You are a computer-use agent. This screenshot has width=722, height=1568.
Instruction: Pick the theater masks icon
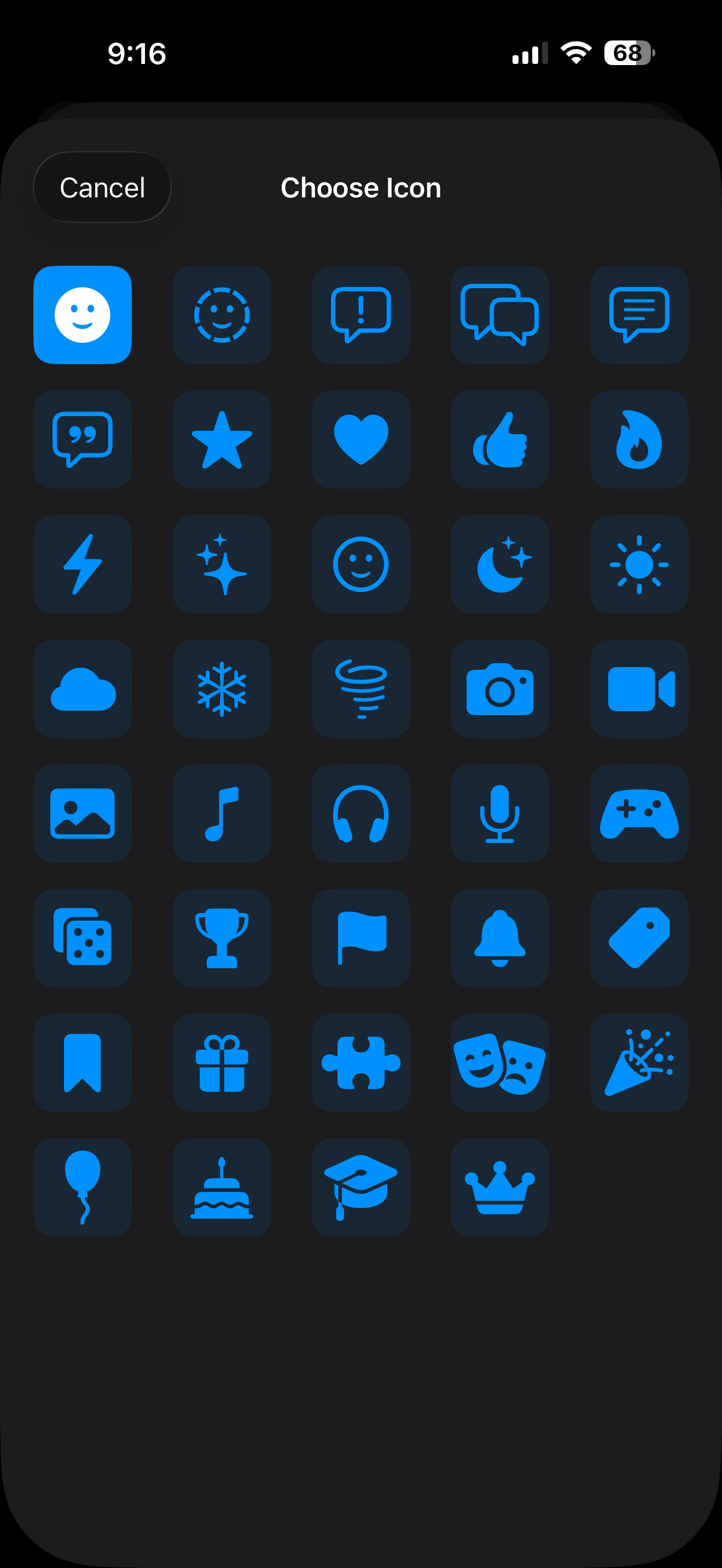point(499,1063)
